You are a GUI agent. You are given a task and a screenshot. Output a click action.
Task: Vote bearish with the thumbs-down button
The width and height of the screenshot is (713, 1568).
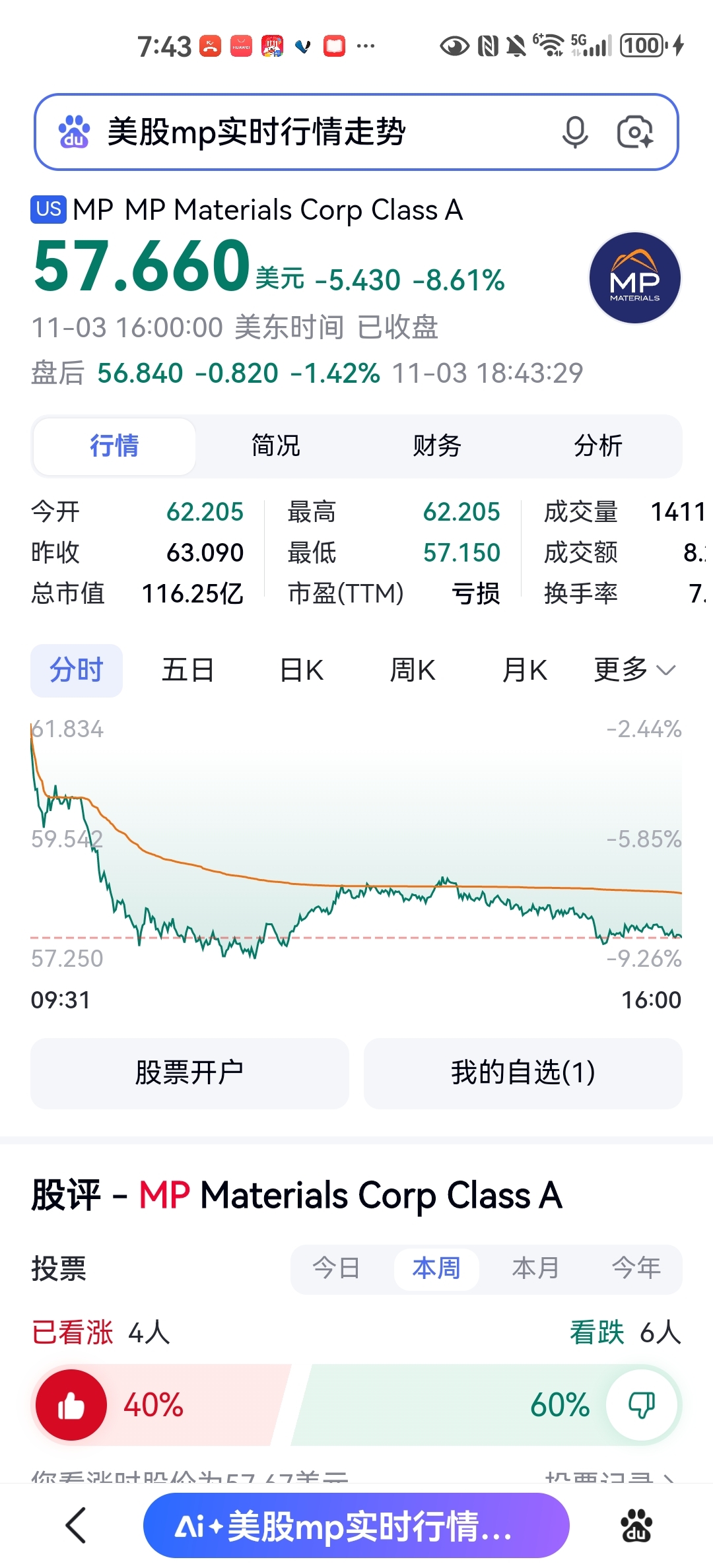pyautogui.click(x=641, y=1405)
